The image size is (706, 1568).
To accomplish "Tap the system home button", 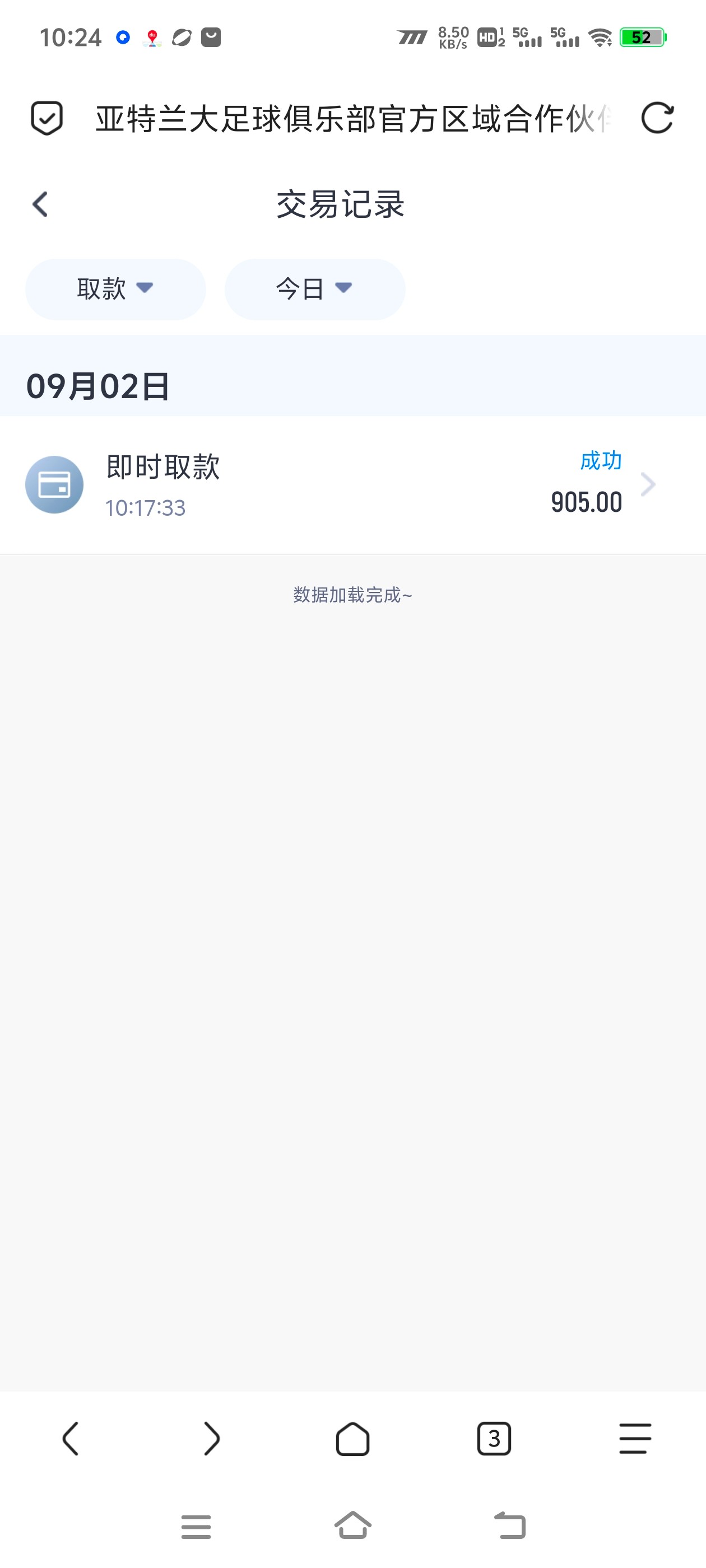I will tap(352, 1525).
